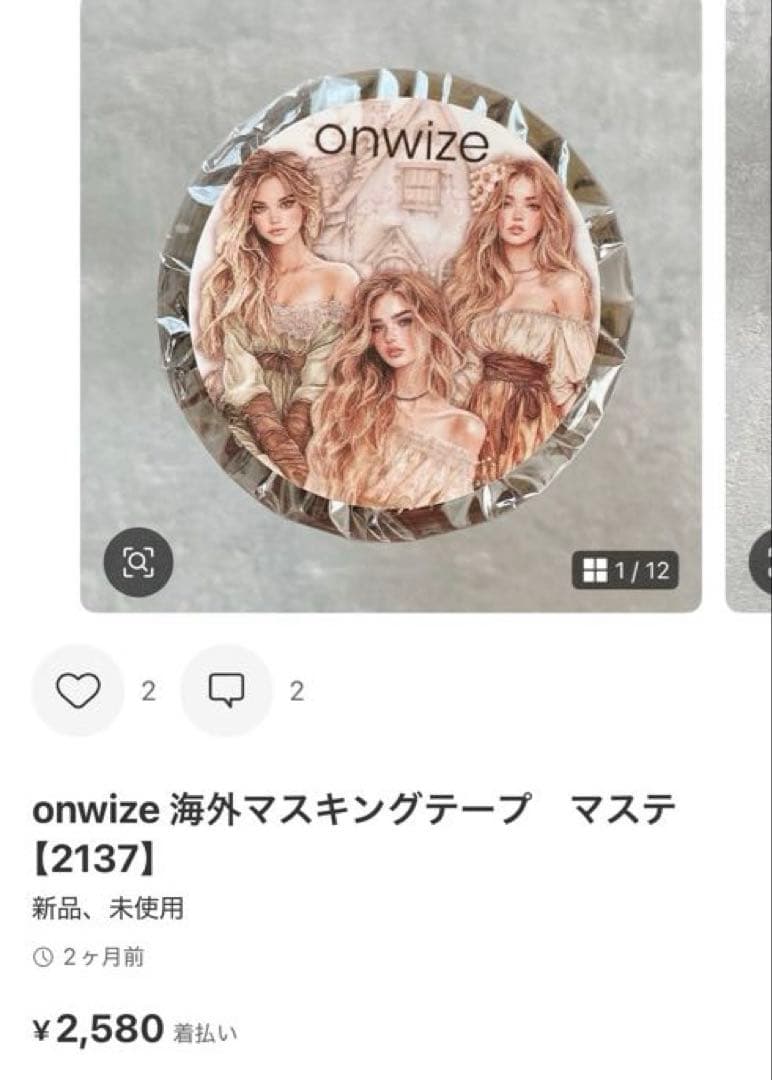Like this onwize masking tape listing
This screenshot has width=772, height=1080.
78,691
